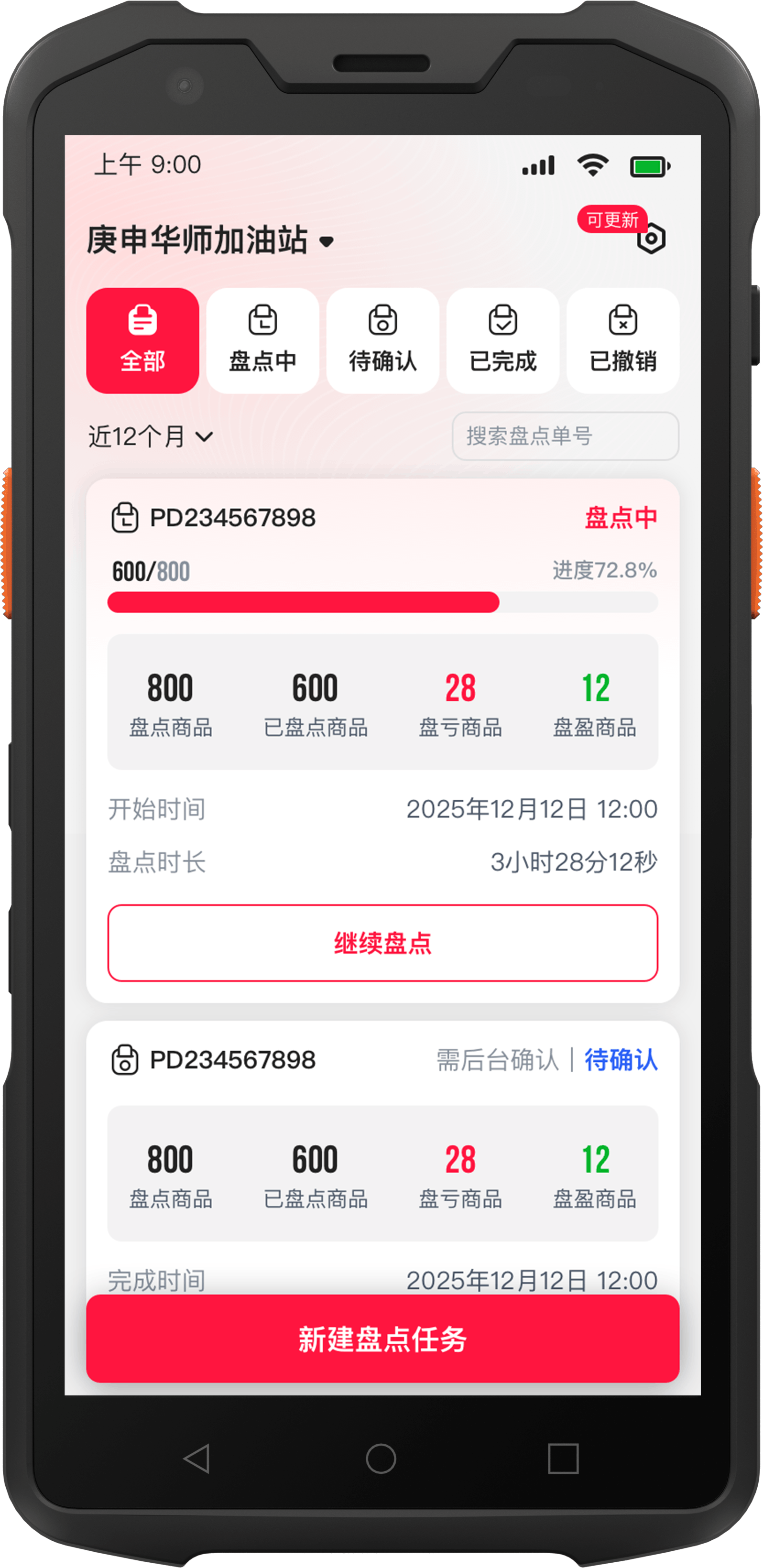Go back with the system back button
The width and height of the screenshot is (763, 1568).
[x=196, y=1459]
